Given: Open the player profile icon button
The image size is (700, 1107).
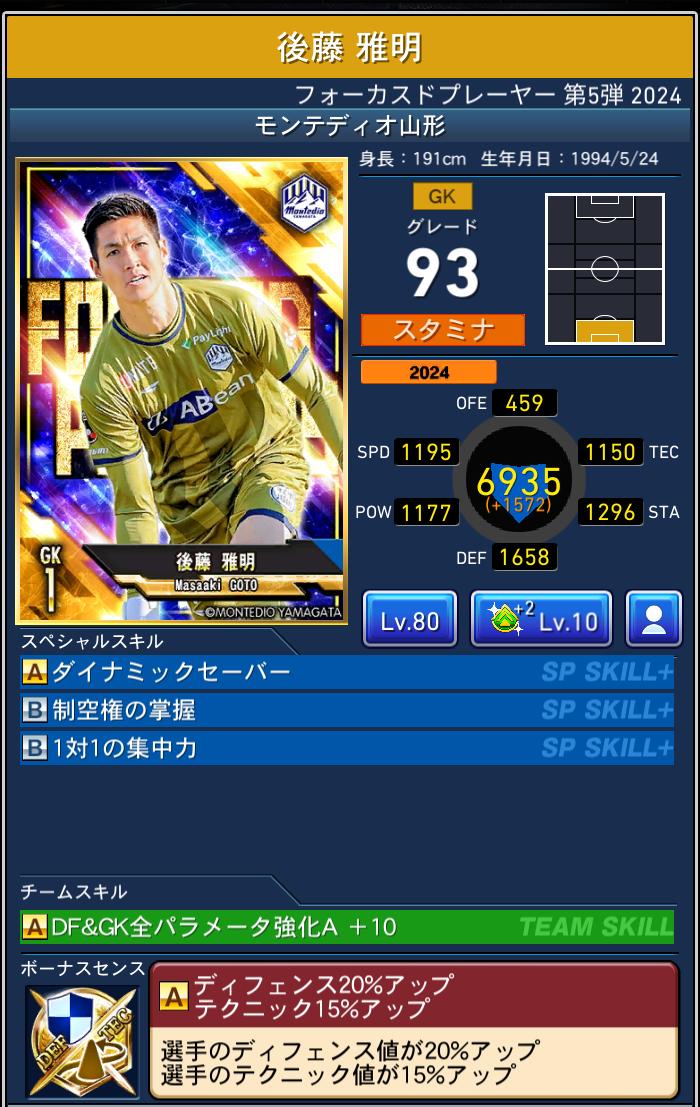Looking at the screenshot, I should point(654,620).
